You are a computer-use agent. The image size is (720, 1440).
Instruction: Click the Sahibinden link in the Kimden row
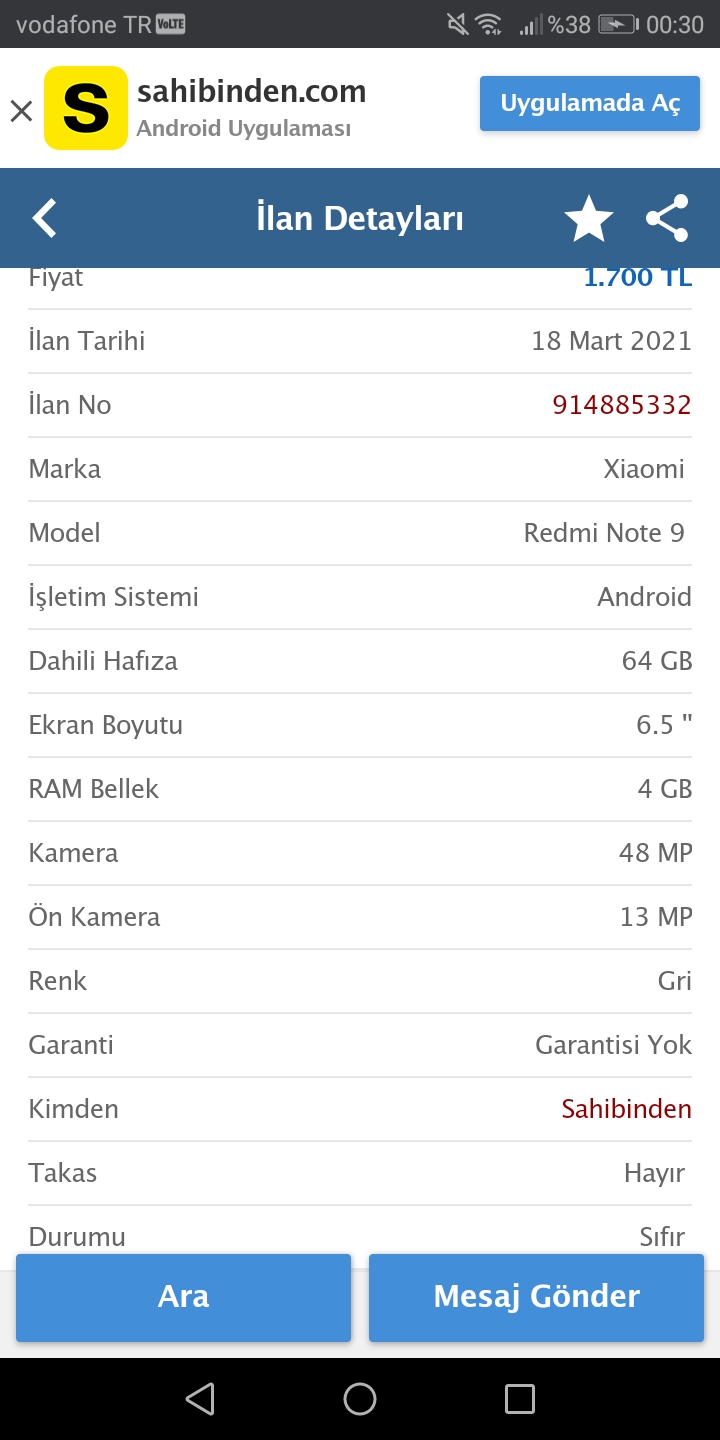coord(626,1108)
